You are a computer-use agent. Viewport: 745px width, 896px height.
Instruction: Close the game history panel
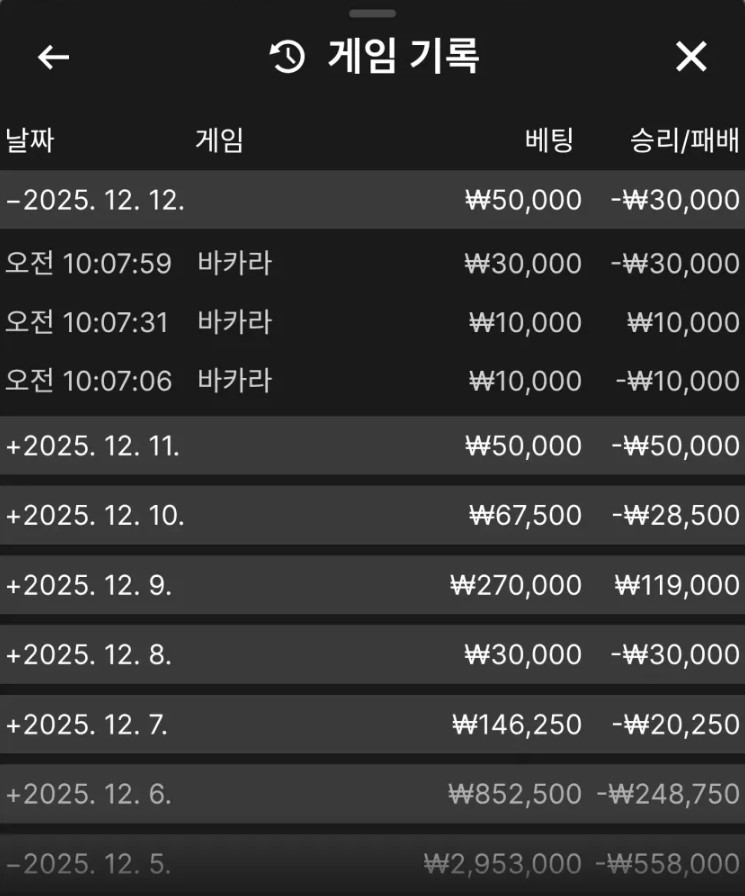click(x=691, y=57)
